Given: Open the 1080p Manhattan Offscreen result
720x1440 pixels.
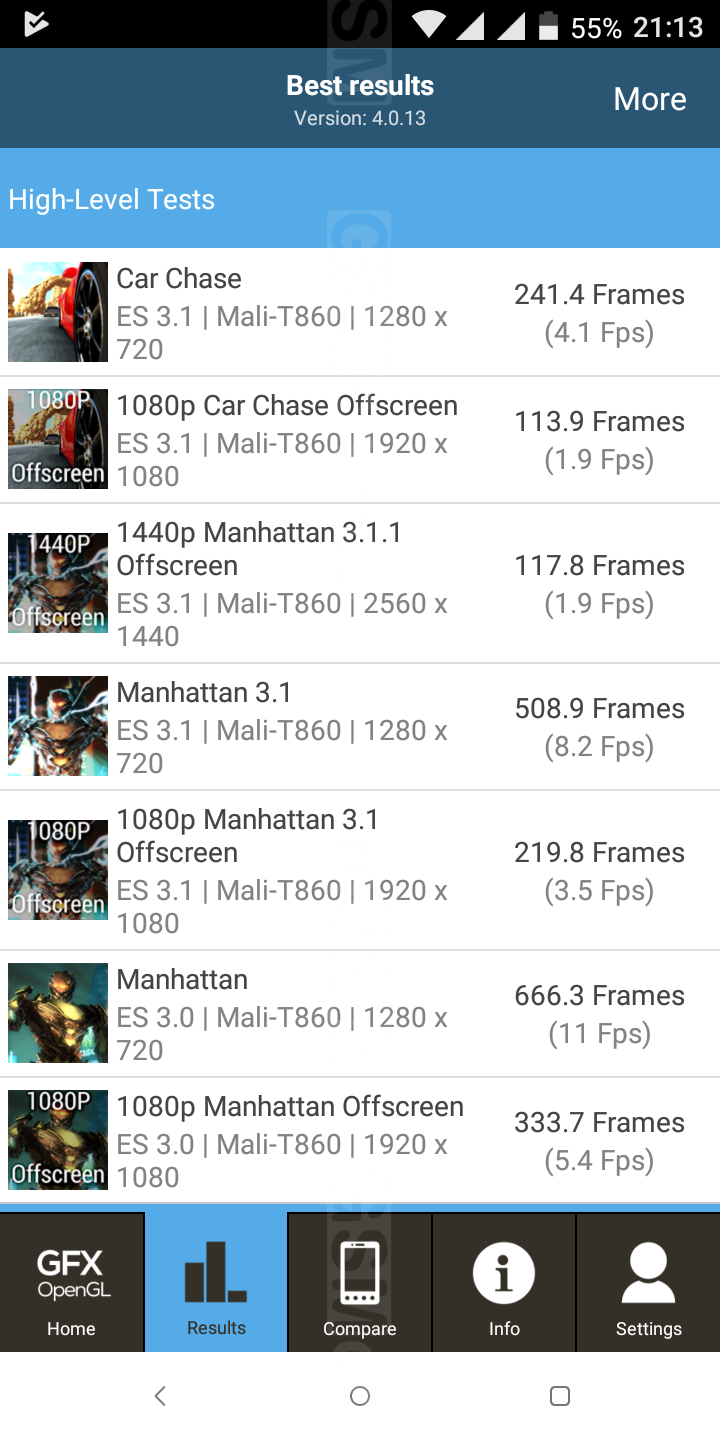Looking at the screenshot, I should click(x=360, y=1141).
